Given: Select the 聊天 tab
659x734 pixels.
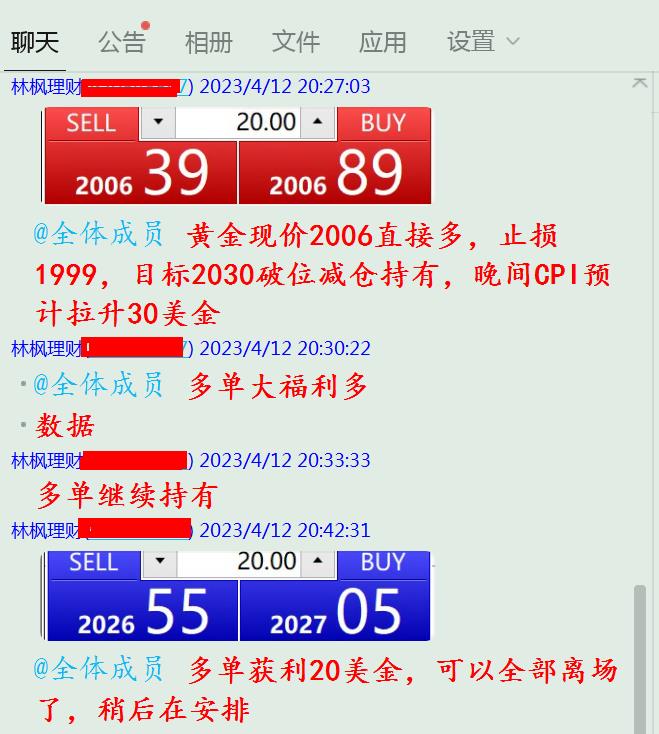Looking at the screenshot, I should click(35, 42).
